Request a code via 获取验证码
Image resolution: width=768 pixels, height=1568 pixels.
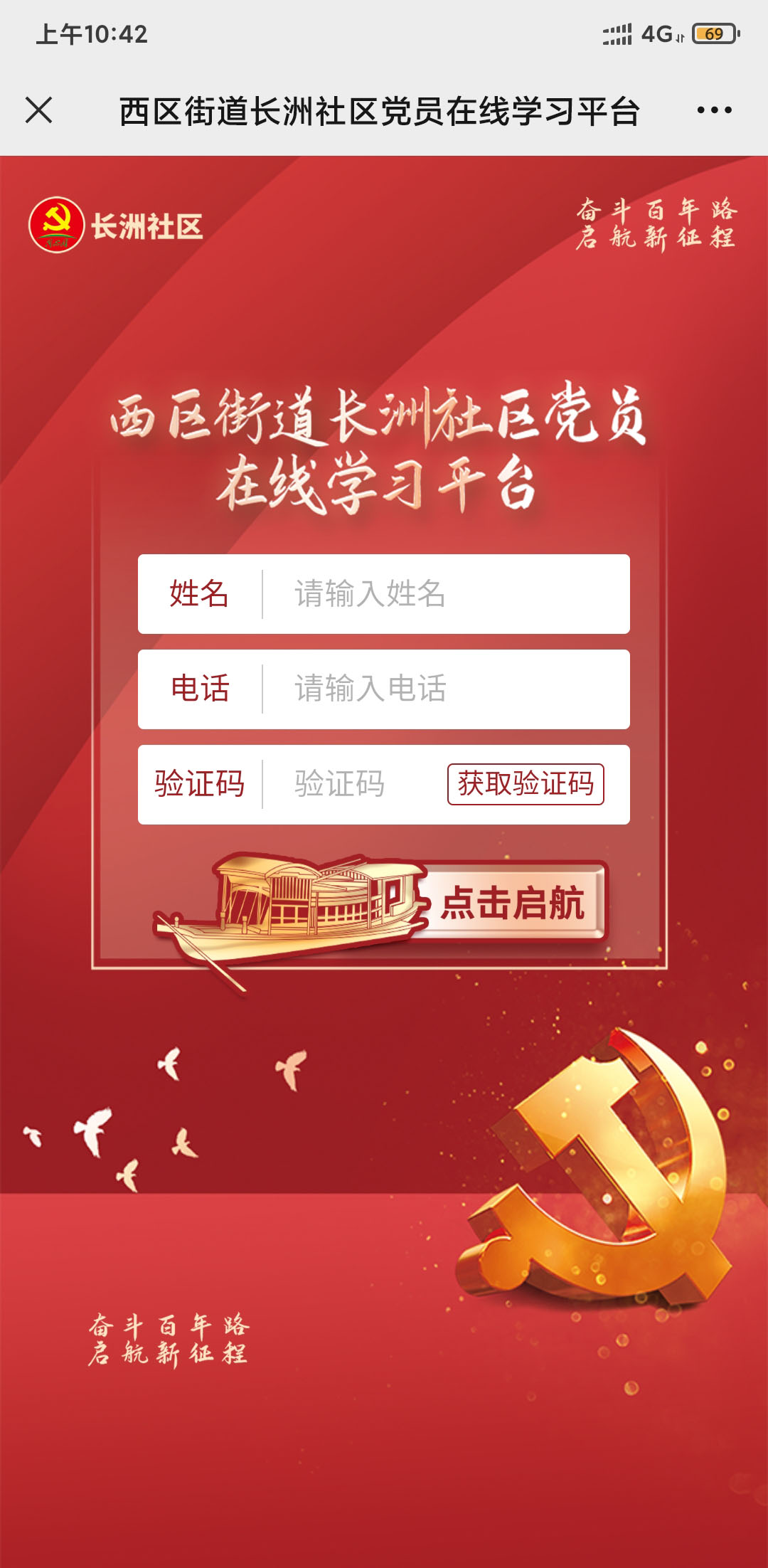click(x=526, y=784)
